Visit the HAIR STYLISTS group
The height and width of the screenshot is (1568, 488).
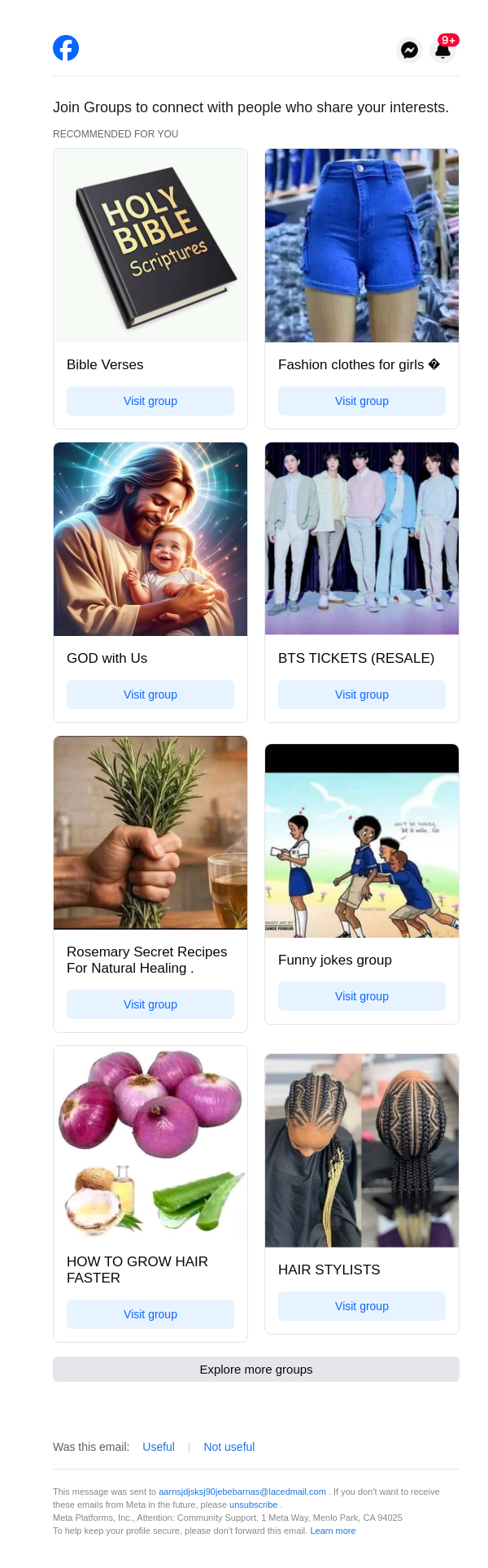[x=362, y=1306]
